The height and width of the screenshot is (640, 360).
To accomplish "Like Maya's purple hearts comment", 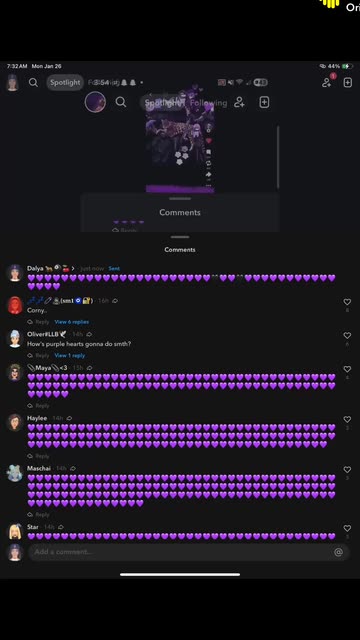I will click(x=347, y=369).
